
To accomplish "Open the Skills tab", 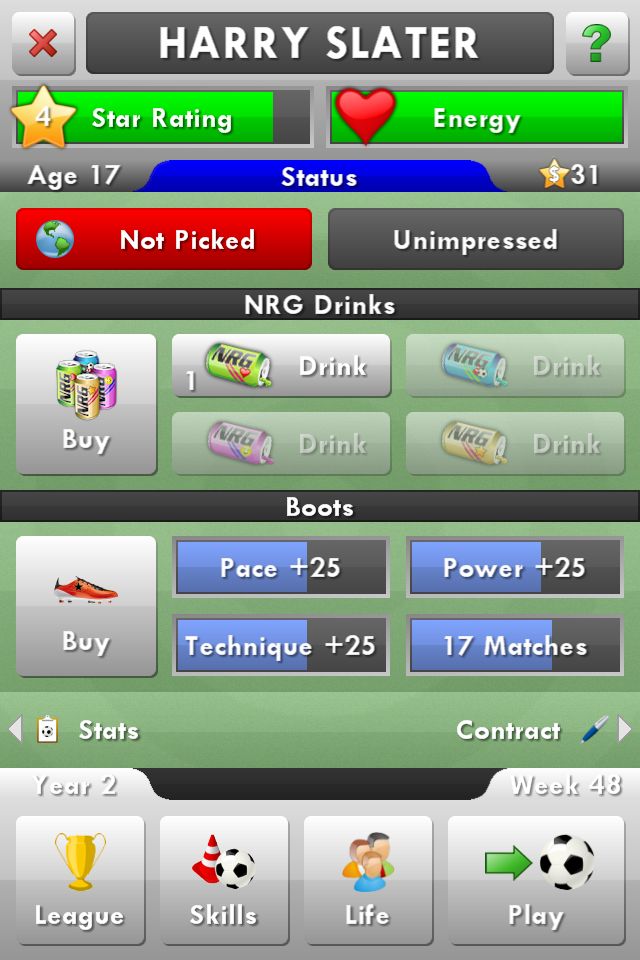I will (224, 879).
